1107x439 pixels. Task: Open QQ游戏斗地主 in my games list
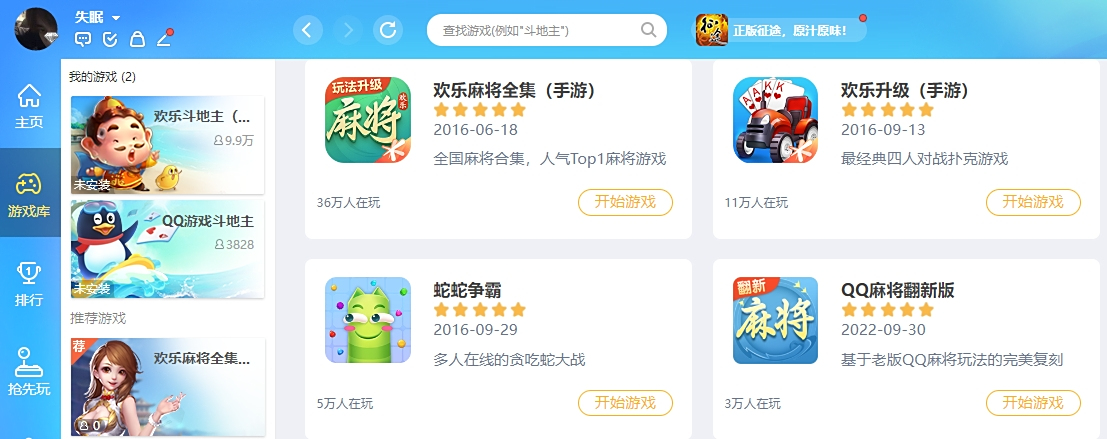pyautogui.click(x=167, y=249)
